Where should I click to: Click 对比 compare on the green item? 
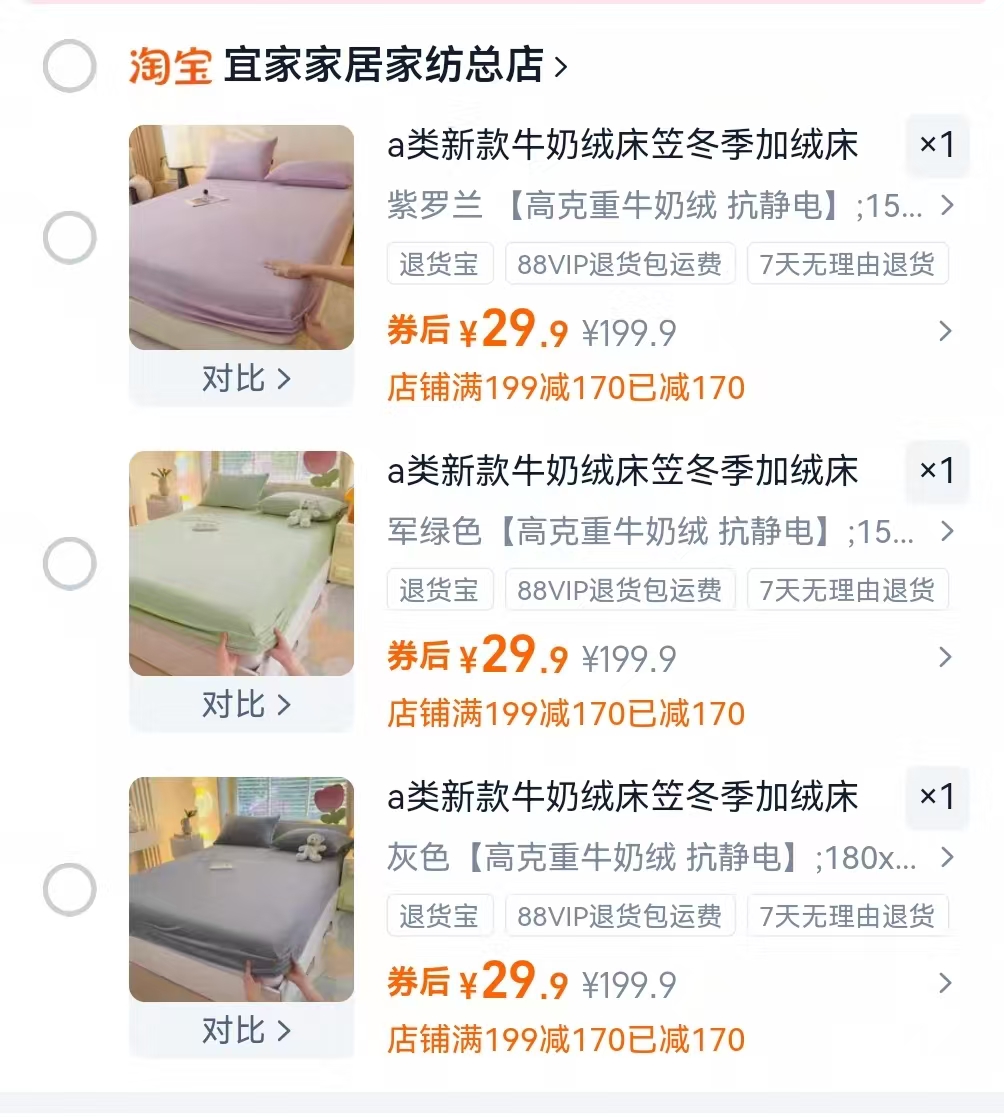coord(241,705)
